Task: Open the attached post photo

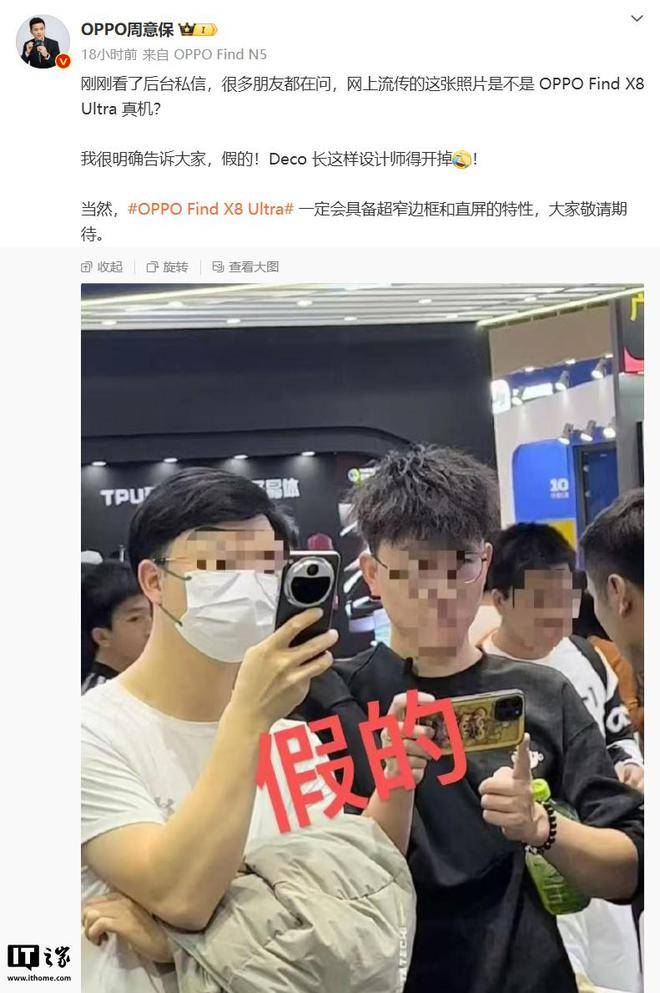Action: pos(362,630)
